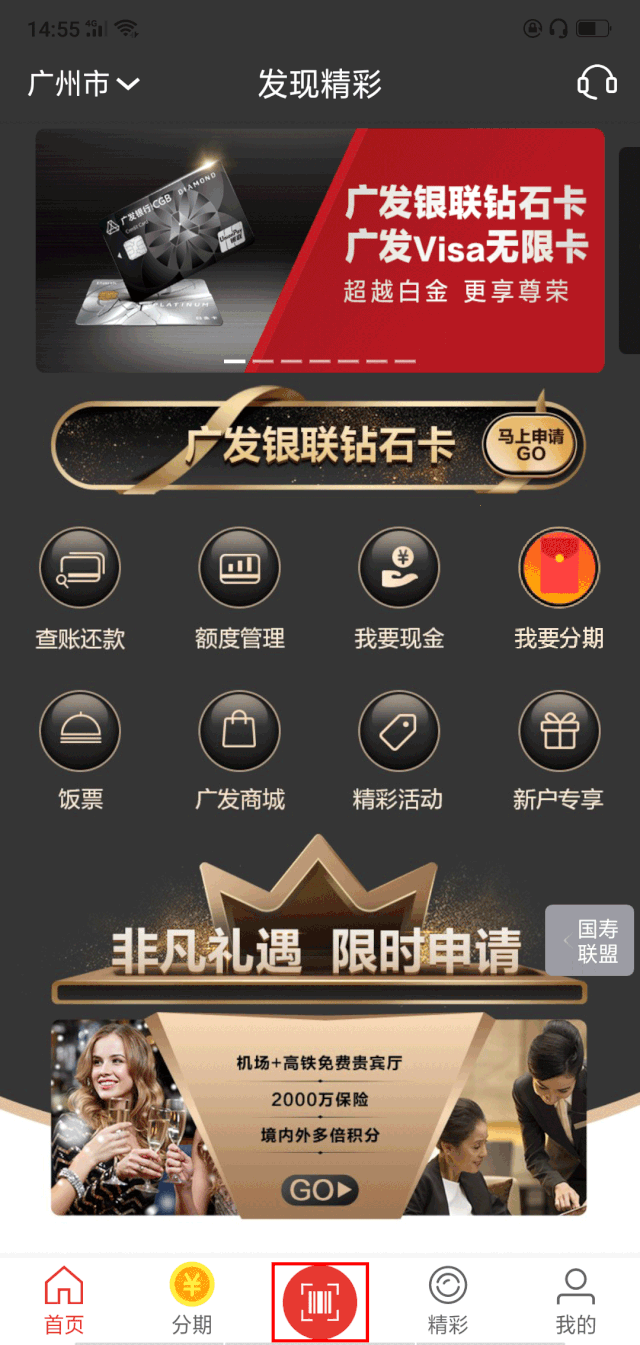Expand the 国寿联盟 side tab
Screen dimensions: 640x1345
[590, 941]
